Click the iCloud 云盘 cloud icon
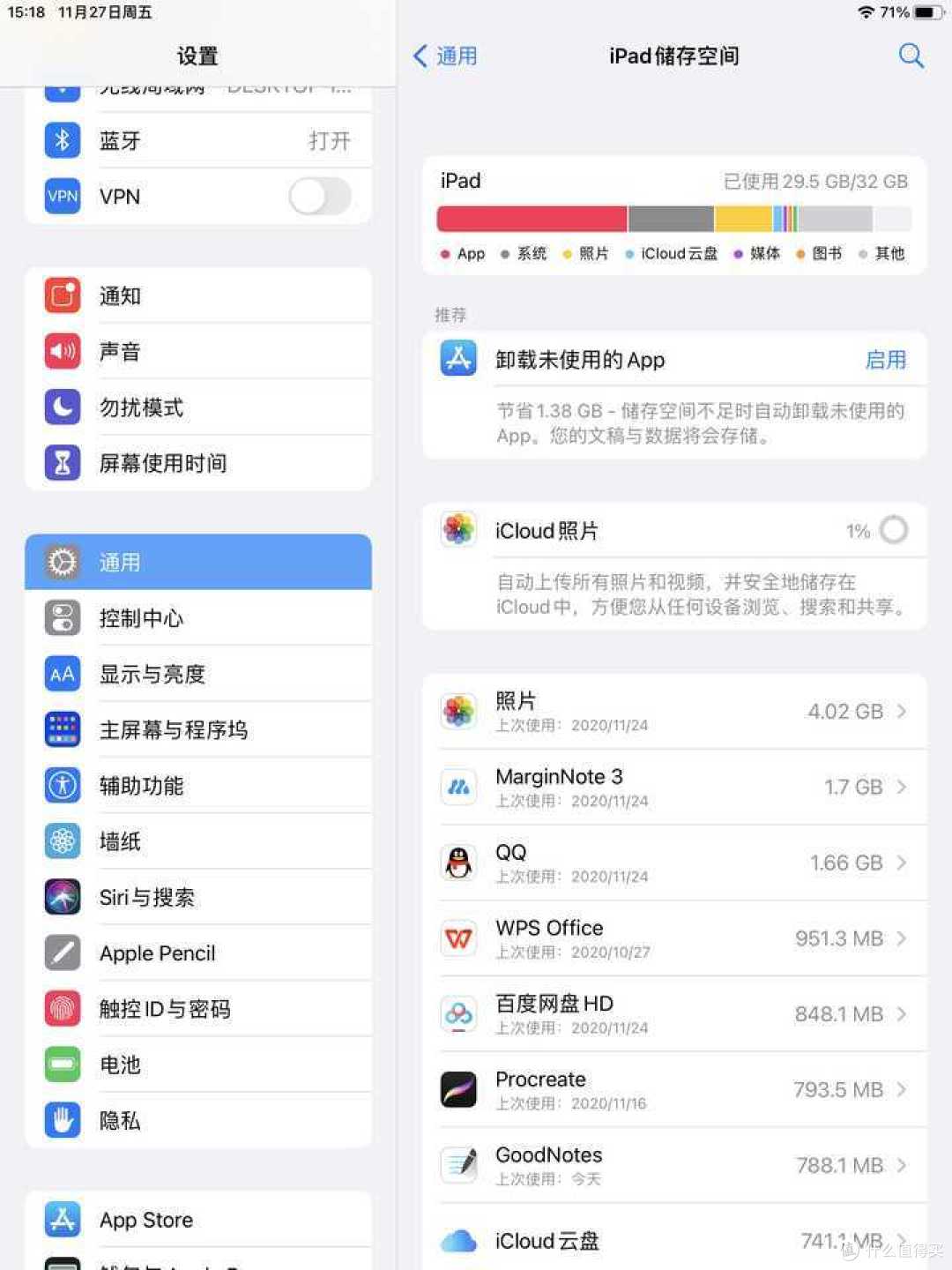This screenshot has height=1270, width=952. 458,1239
